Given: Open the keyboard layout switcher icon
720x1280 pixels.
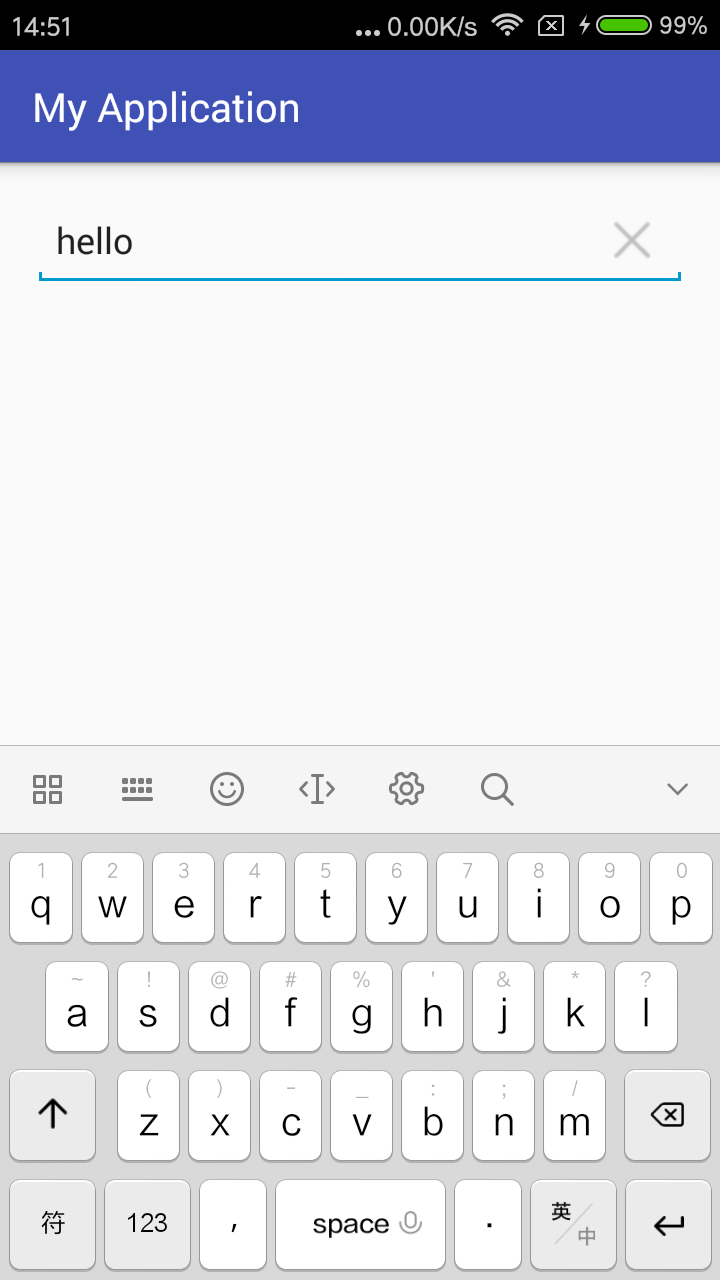Looking at the screenshot, I should point(137,789).
